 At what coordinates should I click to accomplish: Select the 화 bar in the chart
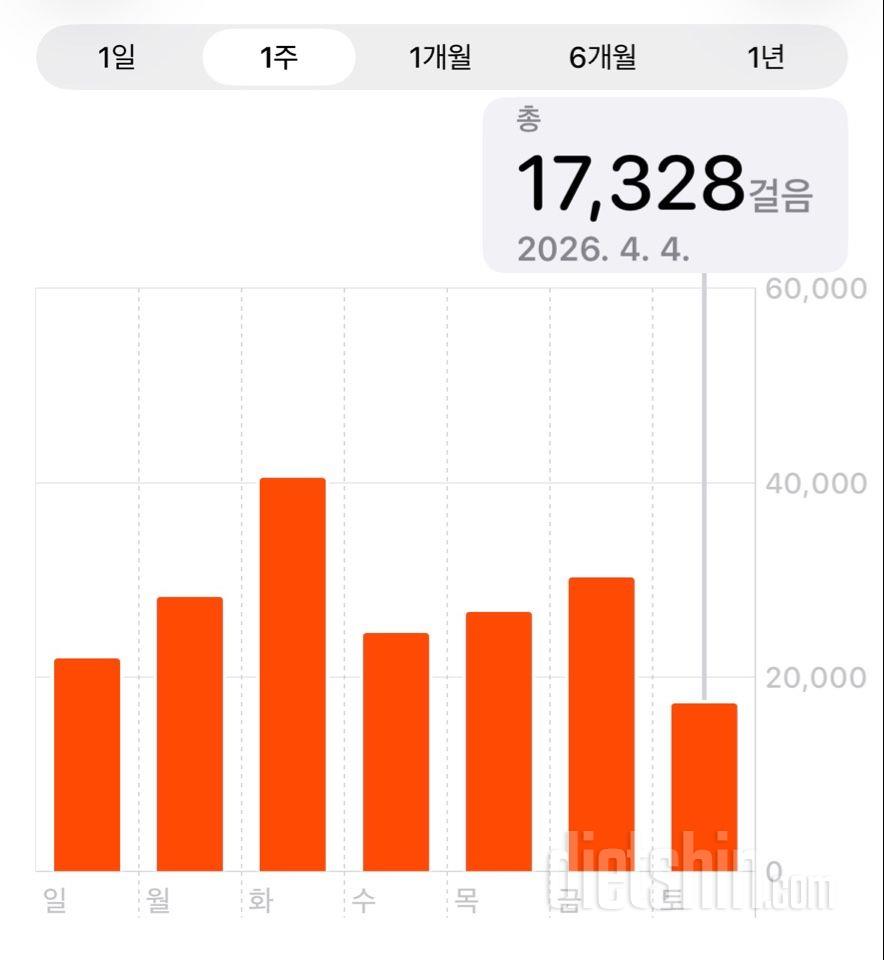point(292,674)
